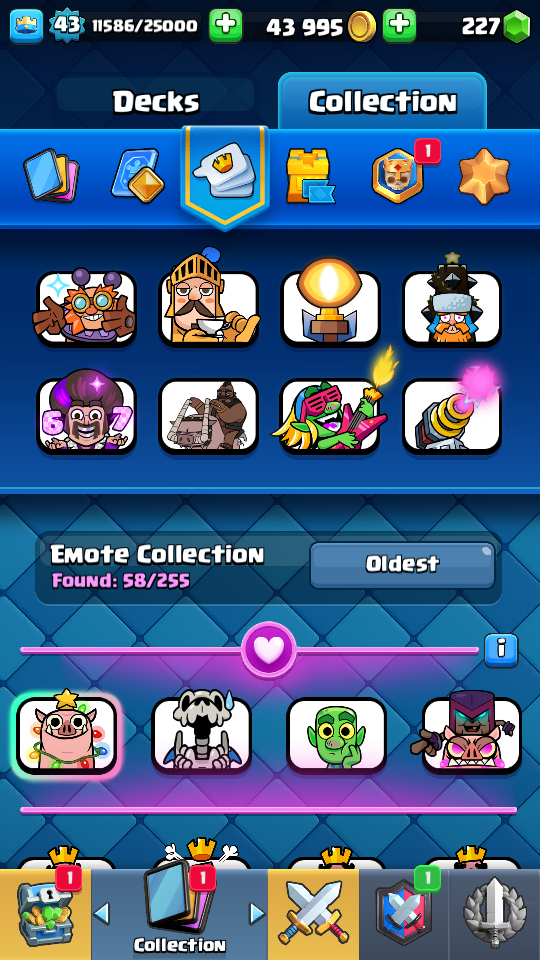Change the emote sort order from Oldest
The image size is (540, 960).
click(x=402, y=564)
